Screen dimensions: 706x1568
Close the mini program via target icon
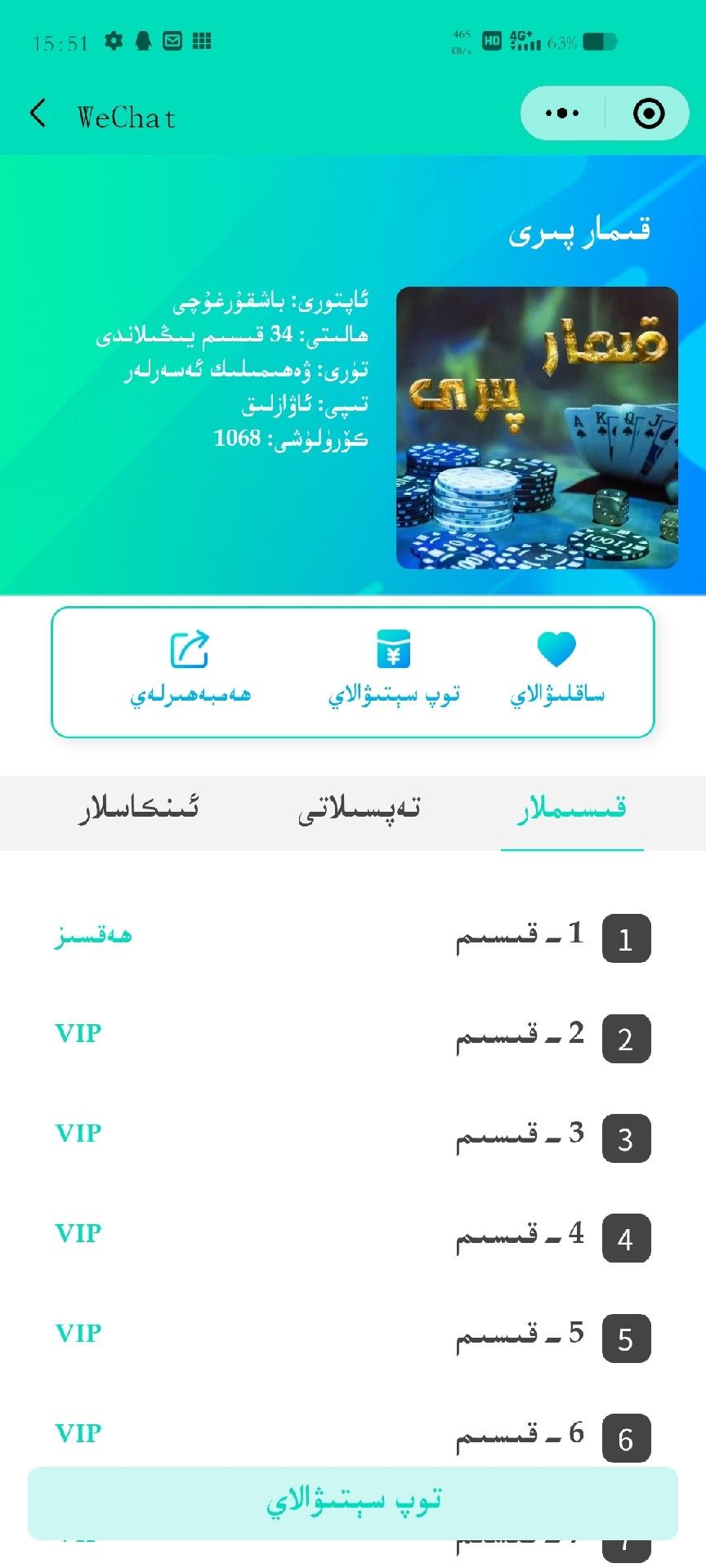(x=649, y=114)
